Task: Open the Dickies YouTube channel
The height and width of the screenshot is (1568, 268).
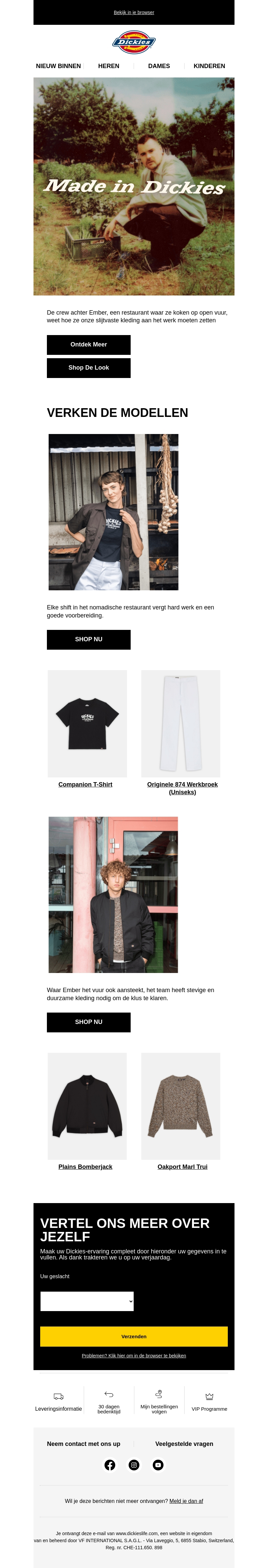Action: click(x=158, y=1465)
